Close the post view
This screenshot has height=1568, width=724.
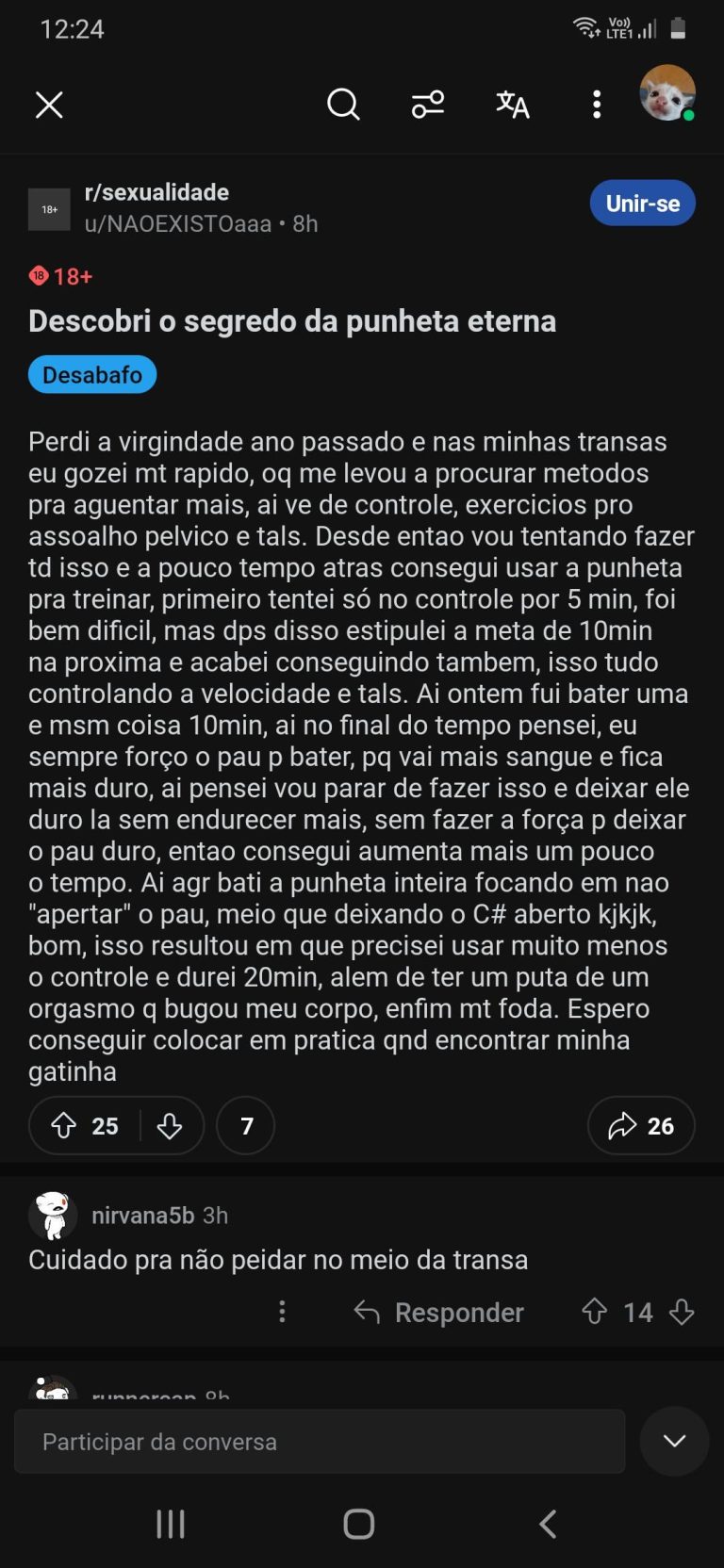point(49,105)
